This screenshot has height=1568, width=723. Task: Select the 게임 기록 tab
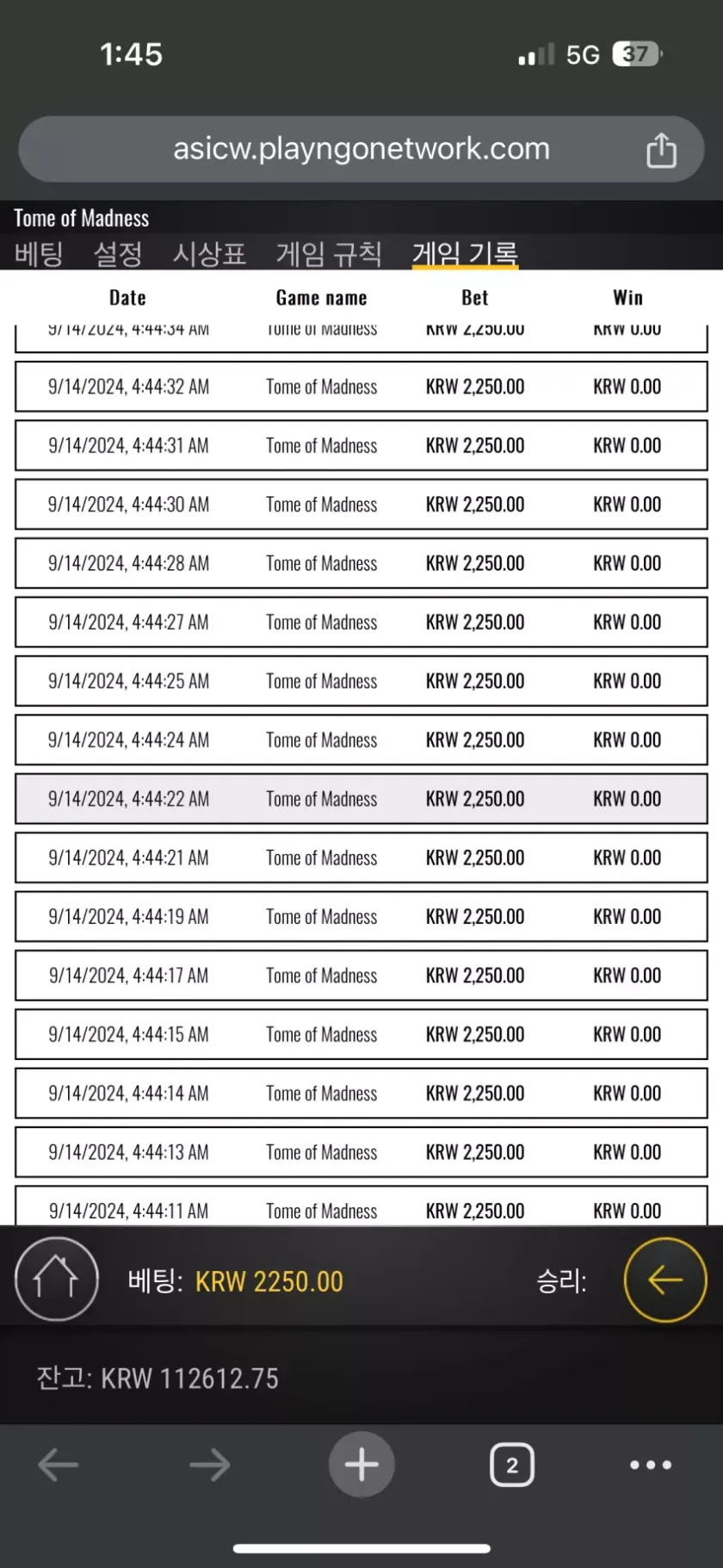click(x=465, y=254)
